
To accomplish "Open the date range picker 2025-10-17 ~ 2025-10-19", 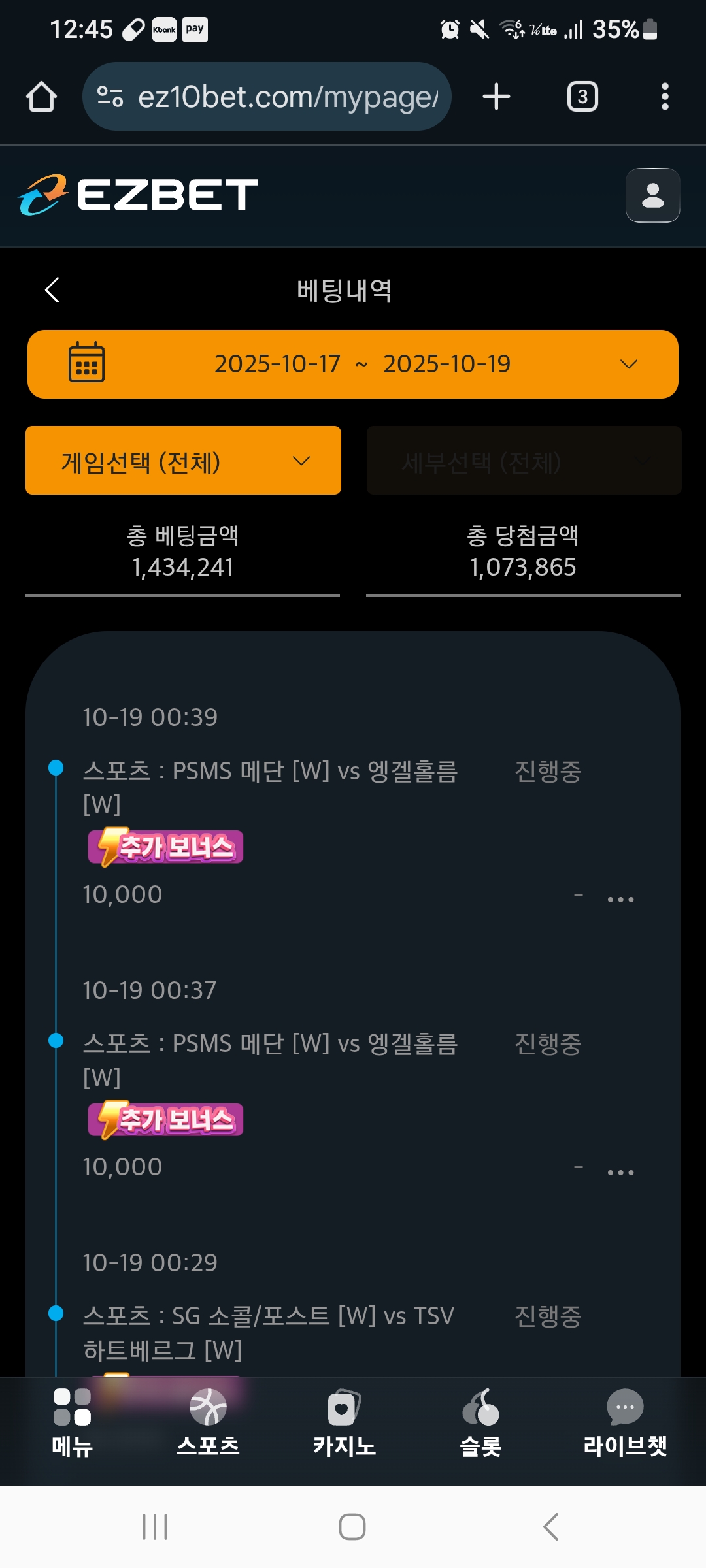I will 353,364.
